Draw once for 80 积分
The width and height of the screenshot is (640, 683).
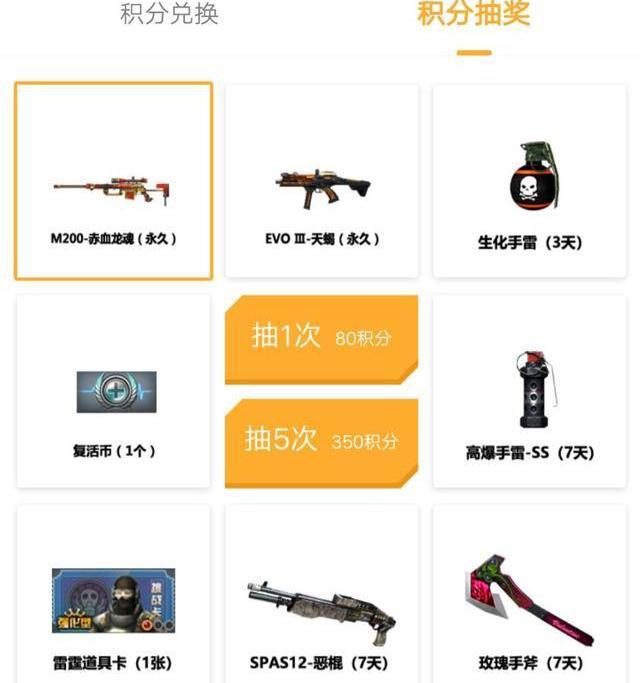pos(321,338)
